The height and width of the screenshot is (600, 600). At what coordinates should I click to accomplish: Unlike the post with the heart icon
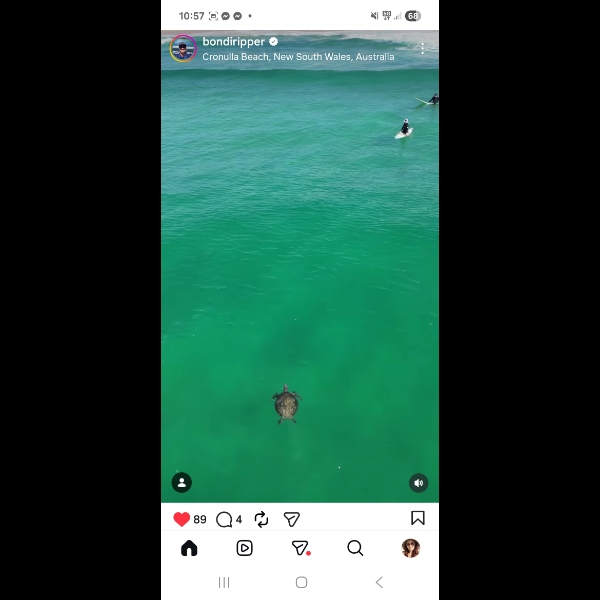point(182,519)
